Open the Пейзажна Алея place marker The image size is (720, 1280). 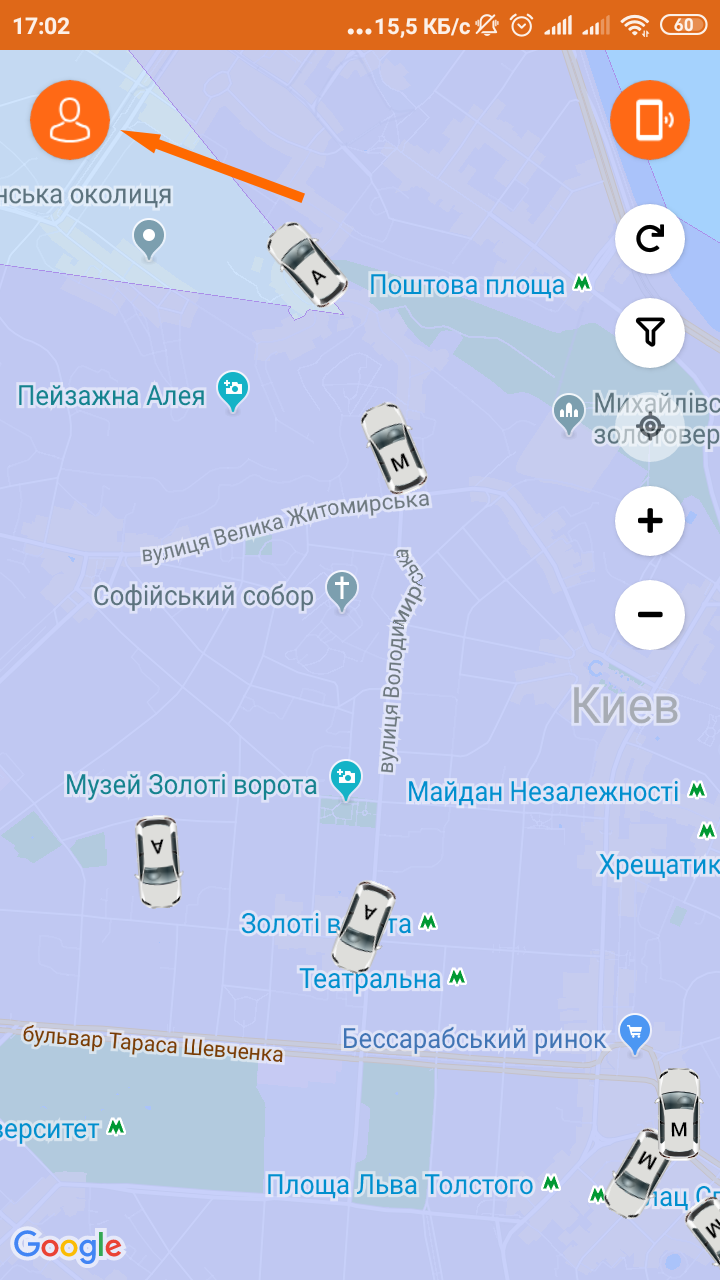pyautogui.click(x=233, y=392)
